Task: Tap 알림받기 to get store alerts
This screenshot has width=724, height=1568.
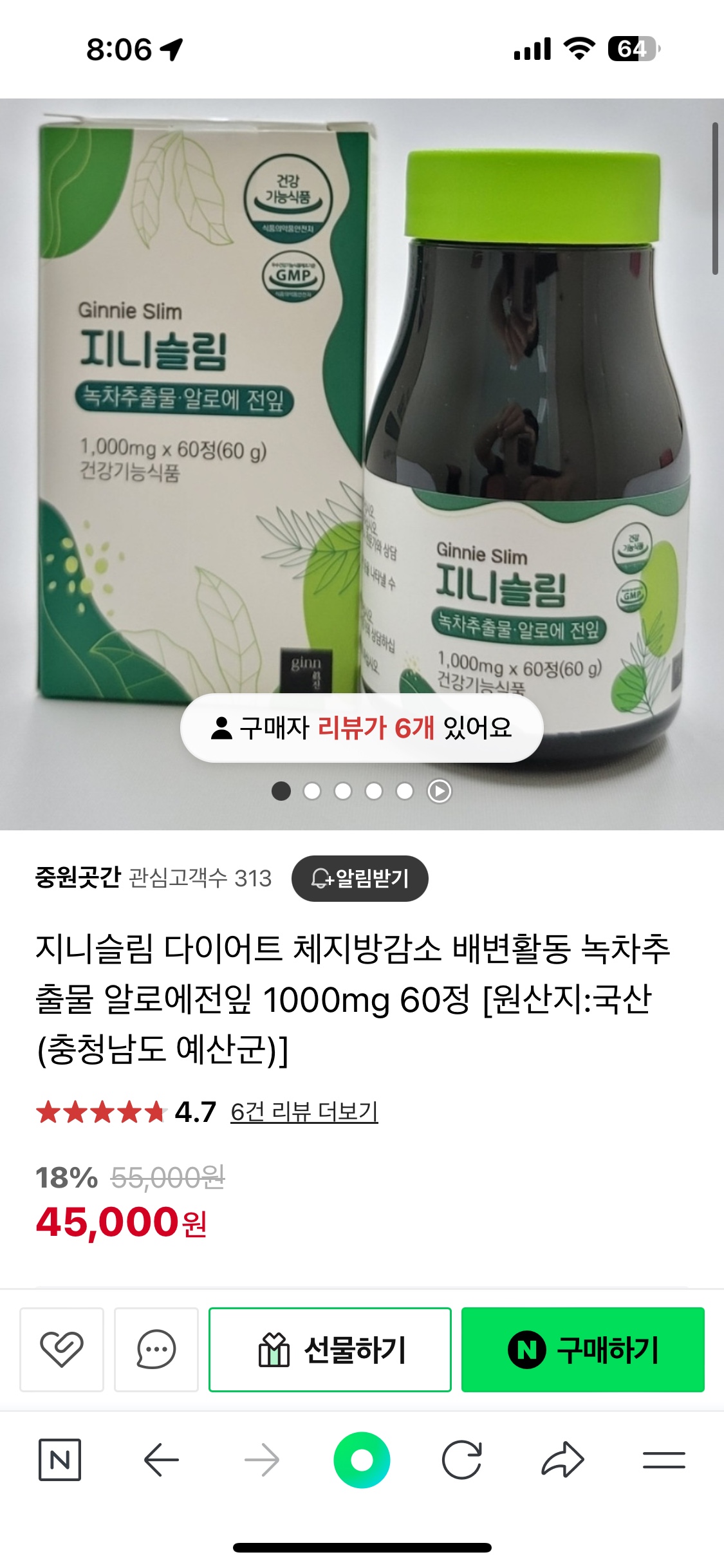Action: (360, 879)
